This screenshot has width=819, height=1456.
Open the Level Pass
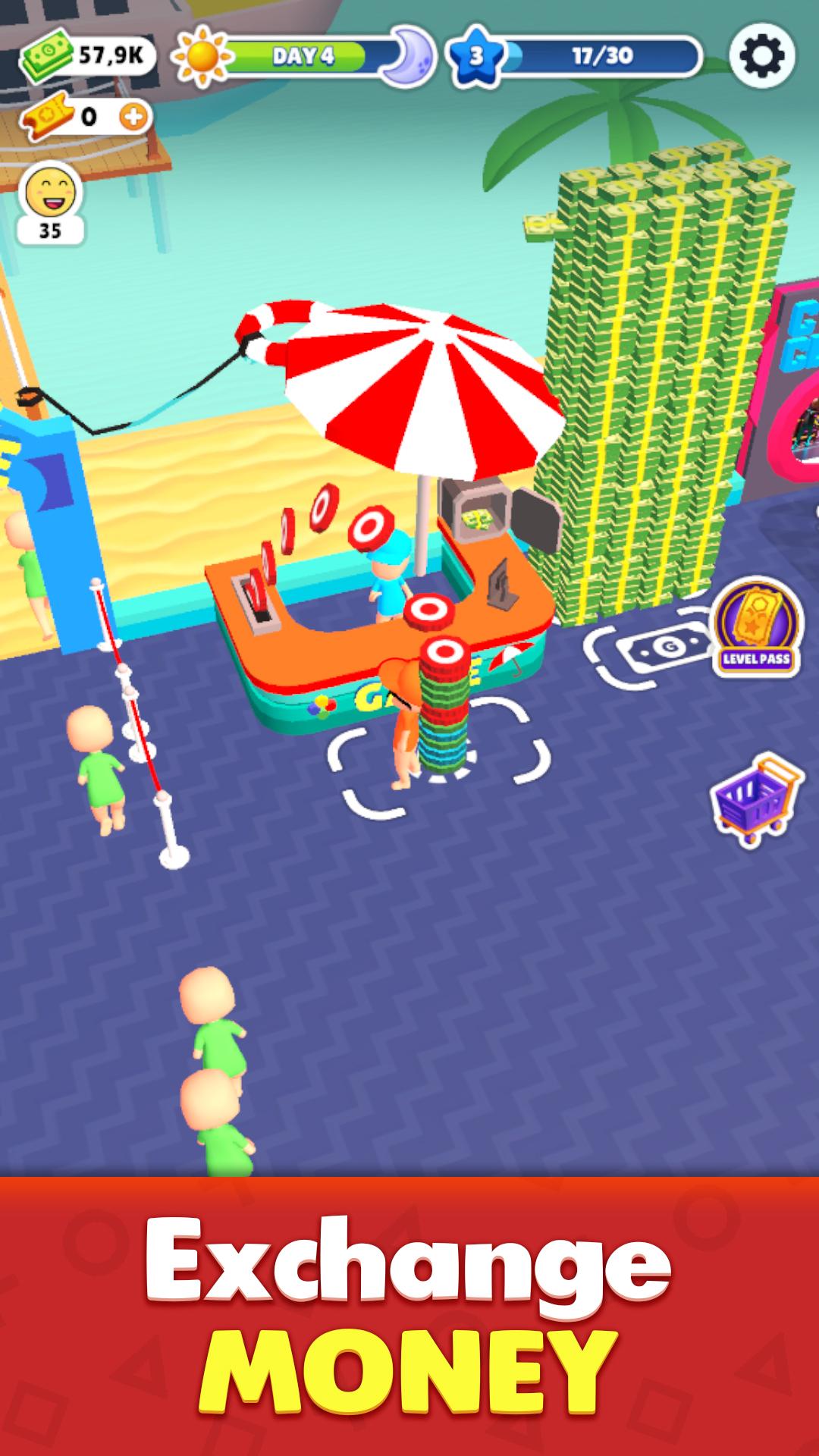[x=756, y=627]
